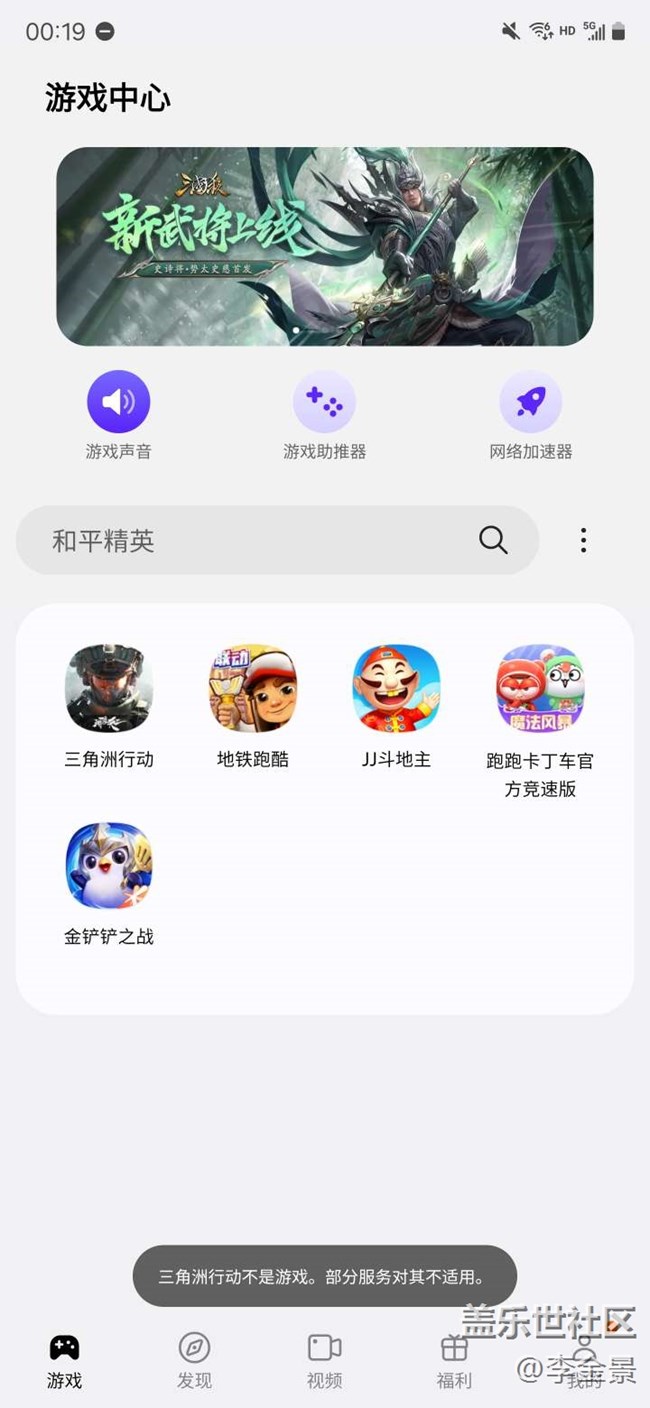Launch 三角洲行动 from the game list

(109, 689)
